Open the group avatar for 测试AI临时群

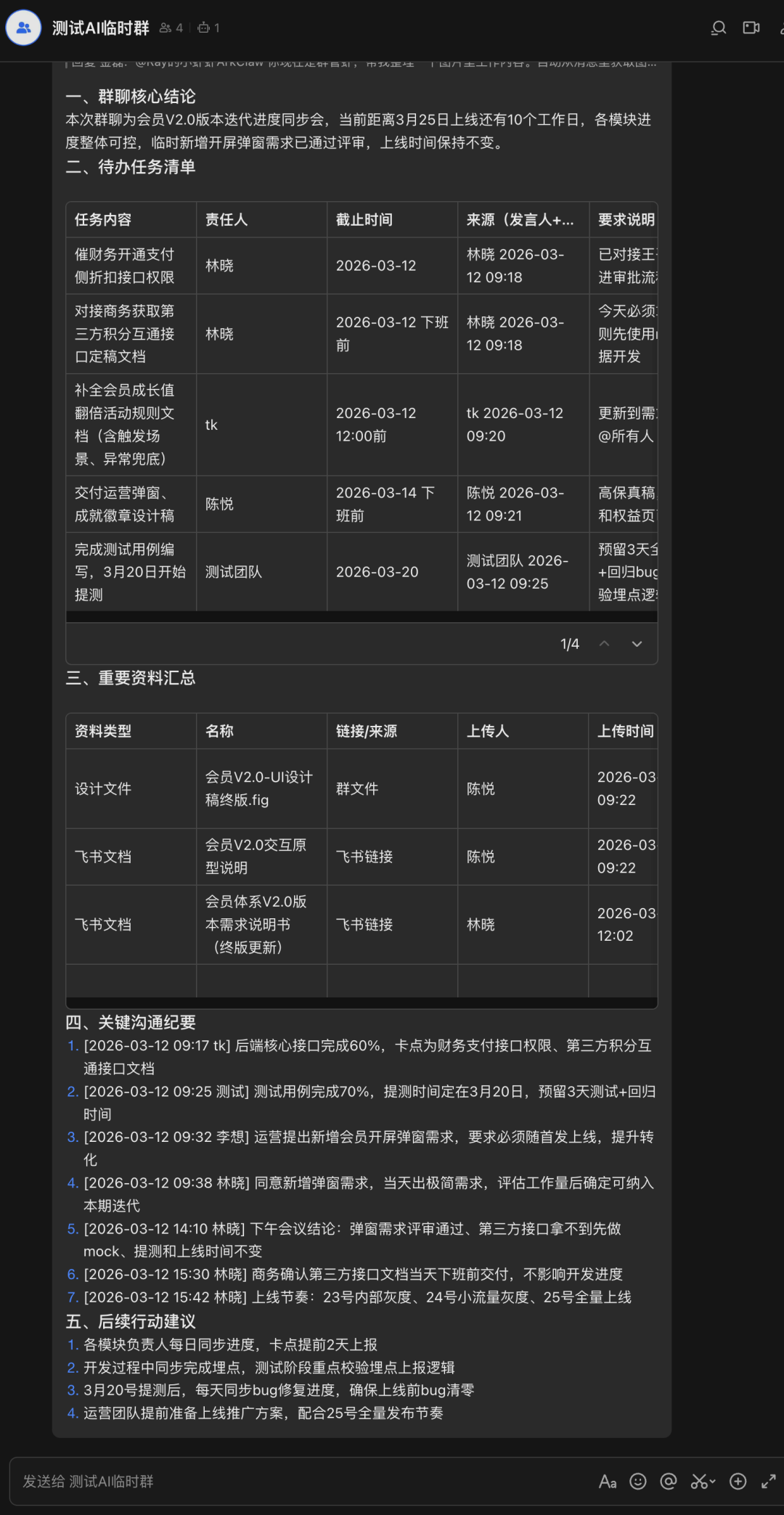coord(23,28)
